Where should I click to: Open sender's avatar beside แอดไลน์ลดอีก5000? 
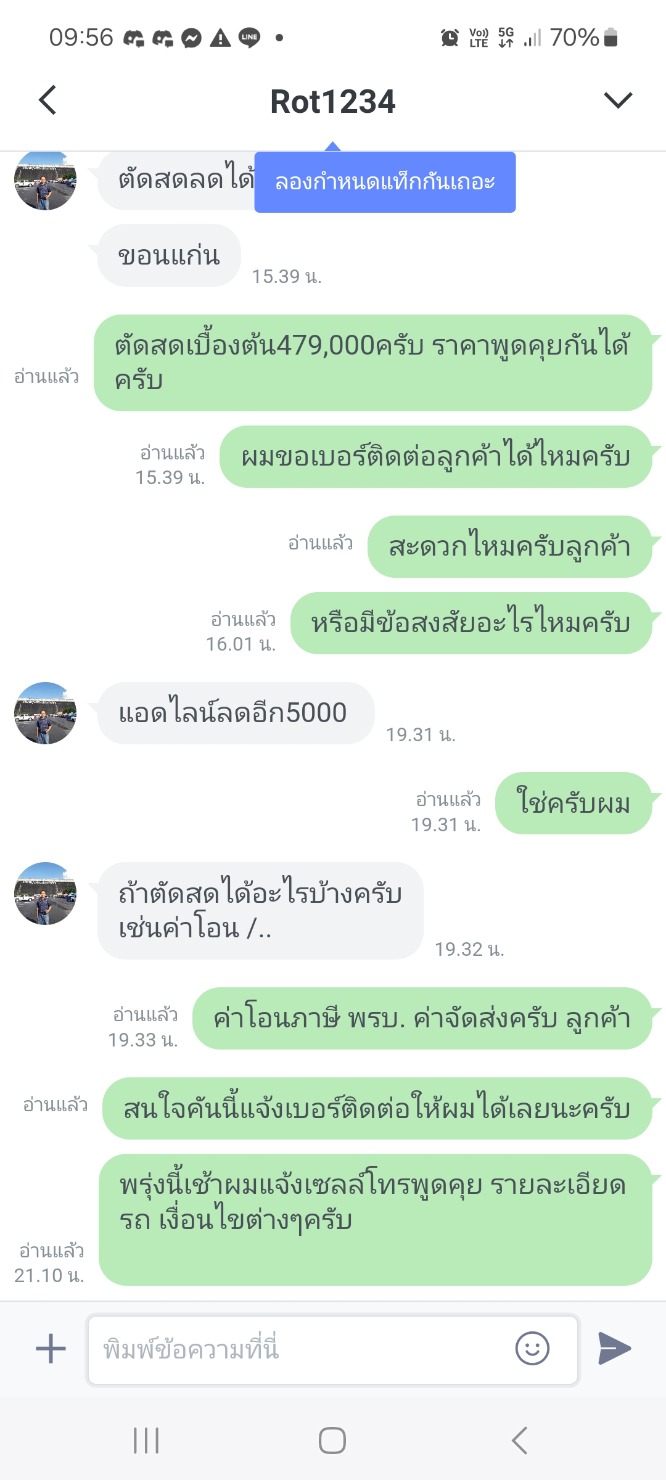point(45,713)
